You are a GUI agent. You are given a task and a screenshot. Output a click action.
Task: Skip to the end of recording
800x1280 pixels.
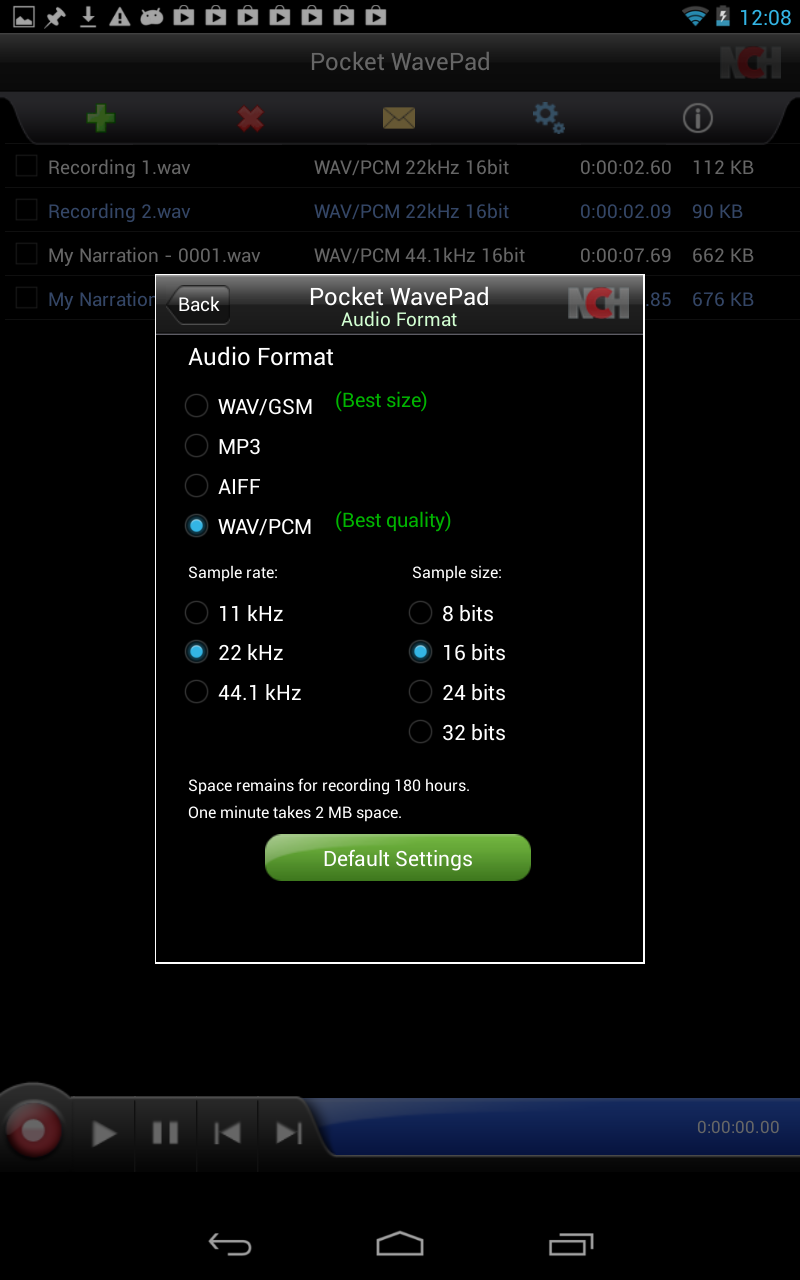pyautogui.click(x=289, y=1133)
